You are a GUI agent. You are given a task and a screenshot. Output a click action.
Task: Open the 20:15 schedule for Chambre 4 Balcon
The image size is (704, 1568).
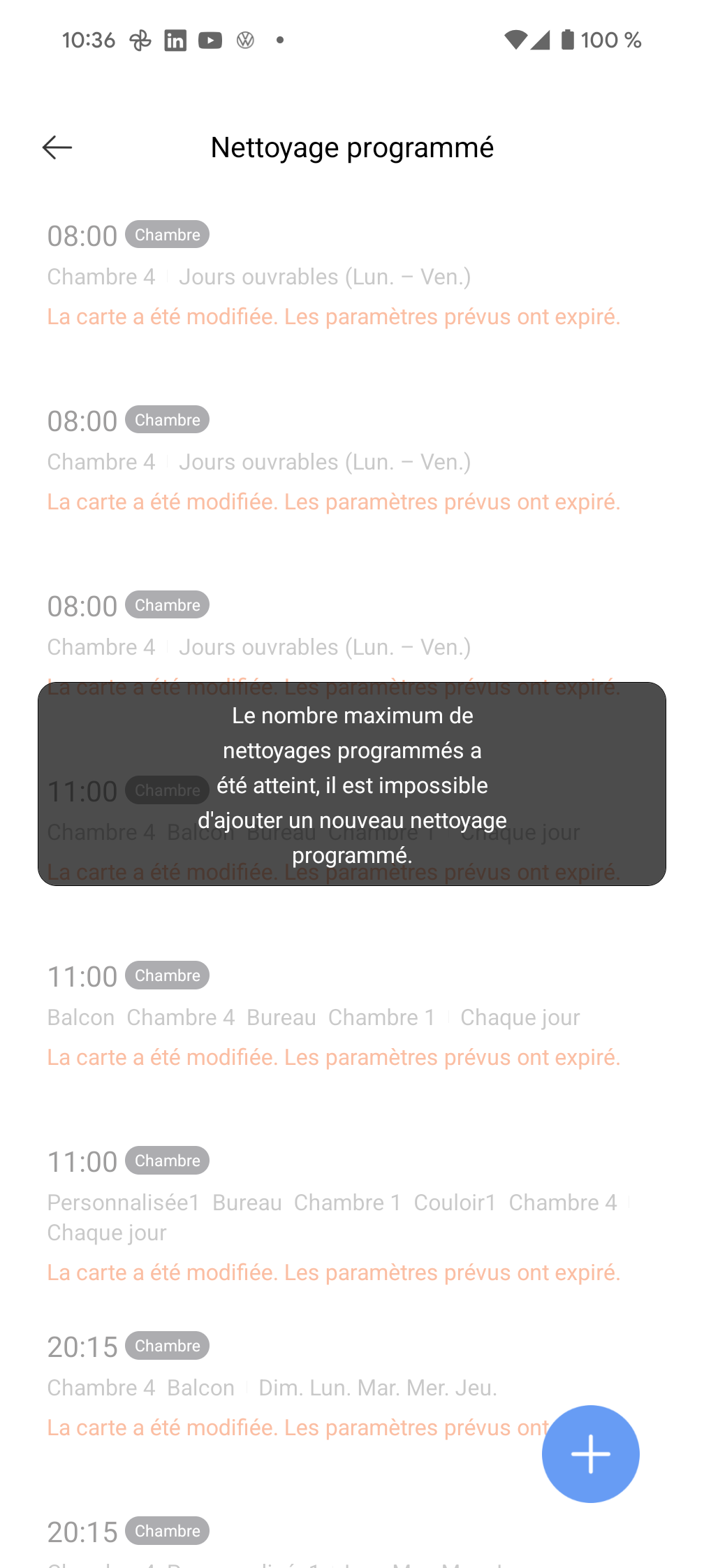coord(352,1387)
